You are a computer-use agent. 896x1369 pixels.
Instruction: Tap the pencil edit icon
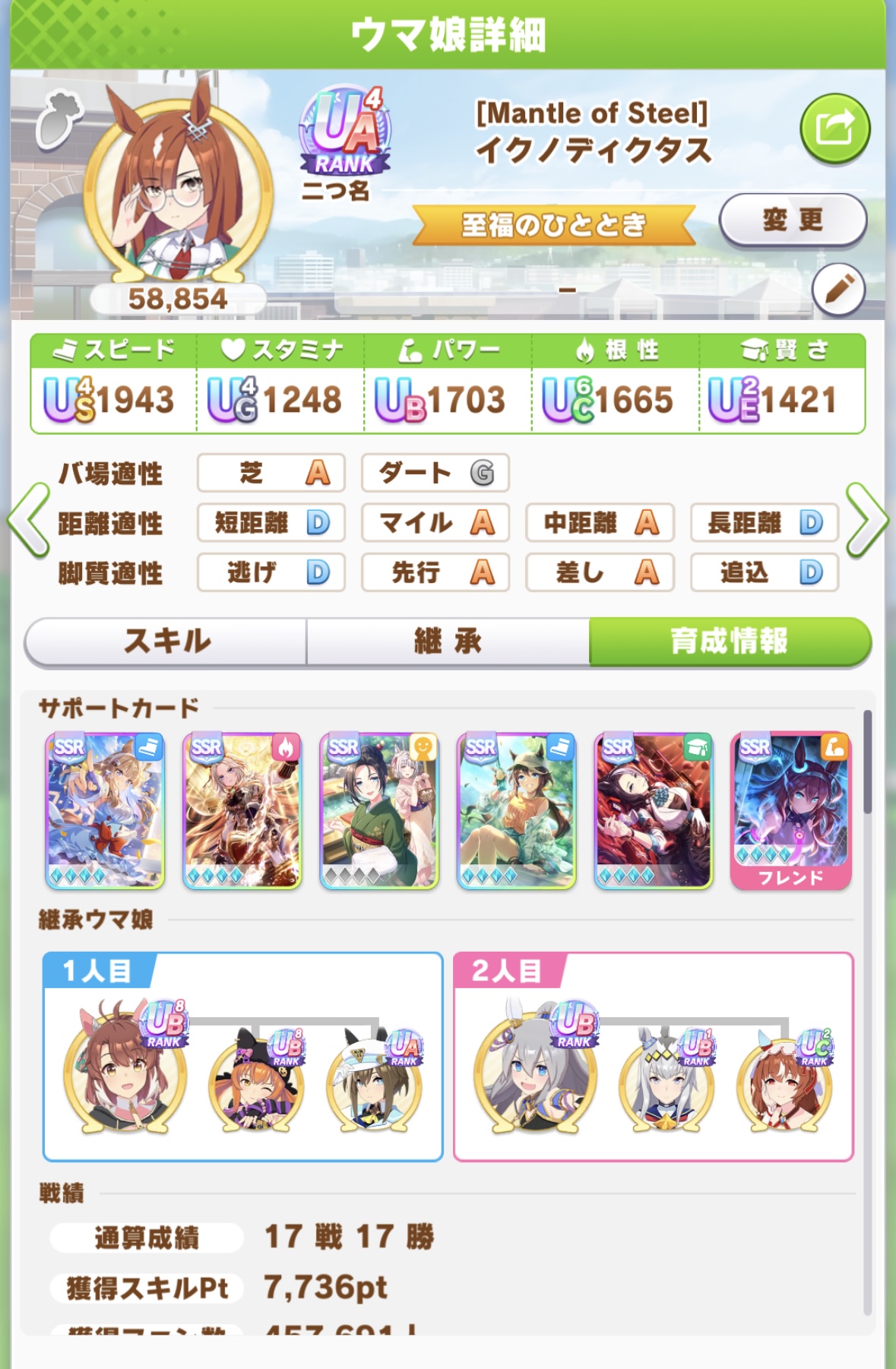[x=837, y=290]
